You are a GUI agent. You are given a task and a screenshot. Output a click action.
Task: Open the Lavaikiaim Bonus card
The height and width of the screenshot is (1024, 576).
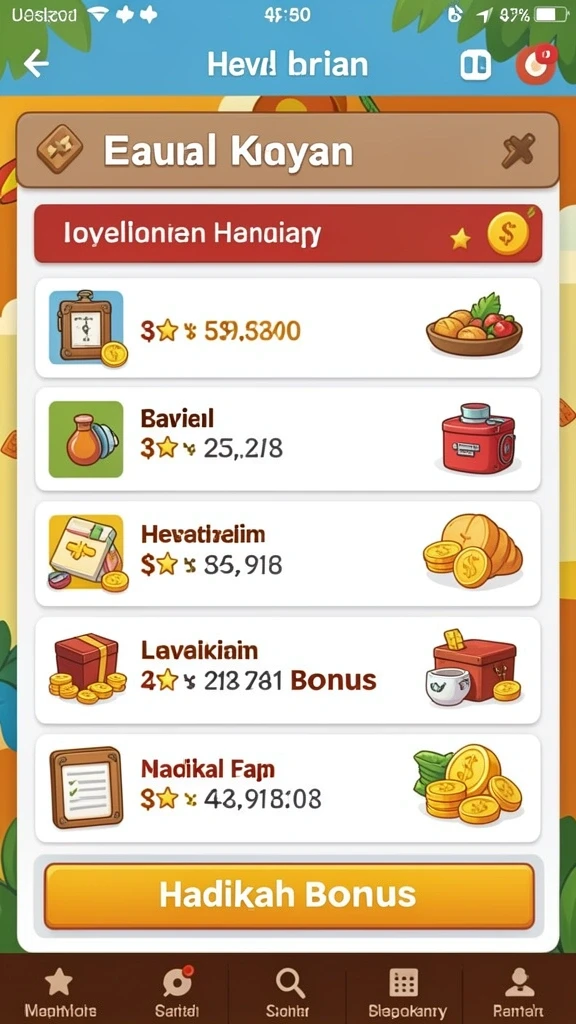point(287,670)
